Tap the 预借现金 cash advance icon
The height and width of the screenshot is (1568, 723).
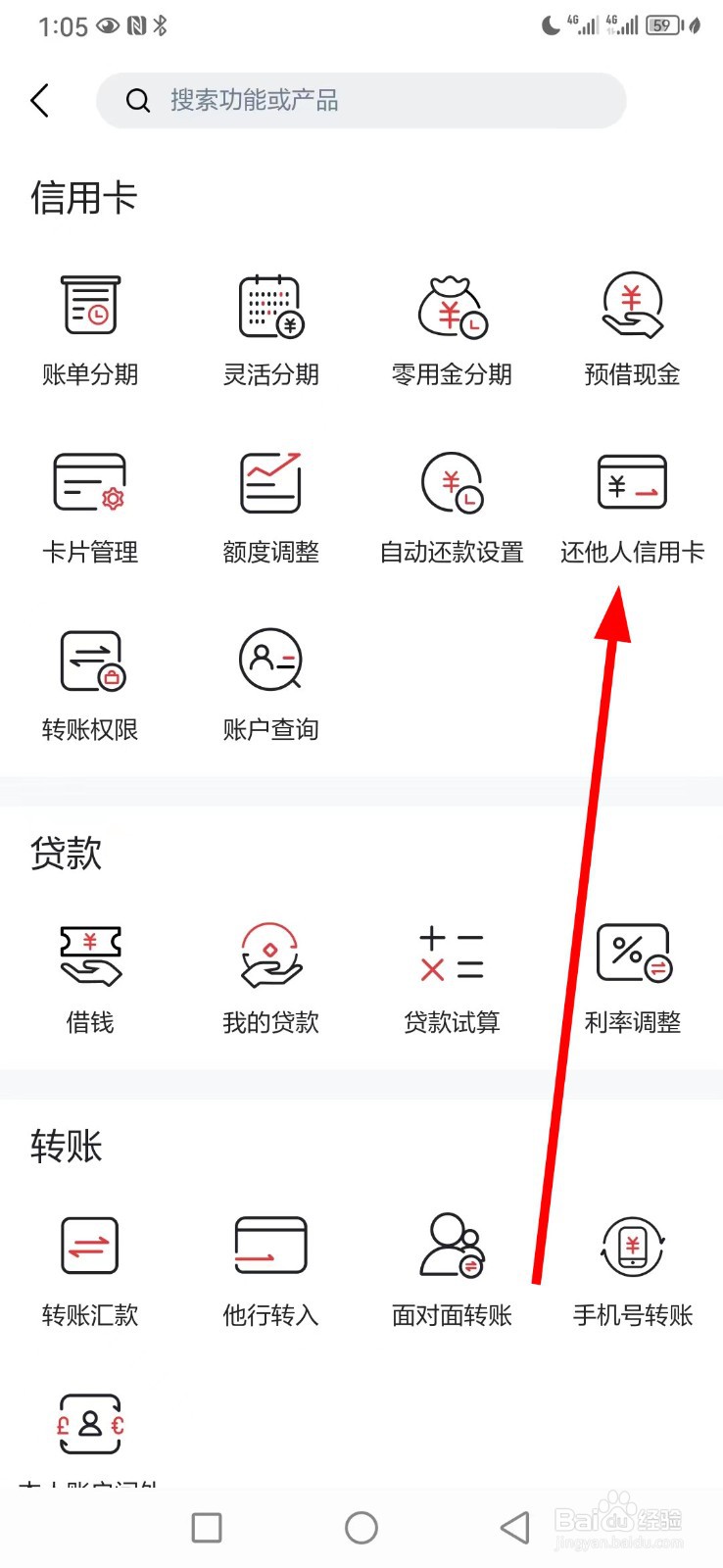coord(632,328)
